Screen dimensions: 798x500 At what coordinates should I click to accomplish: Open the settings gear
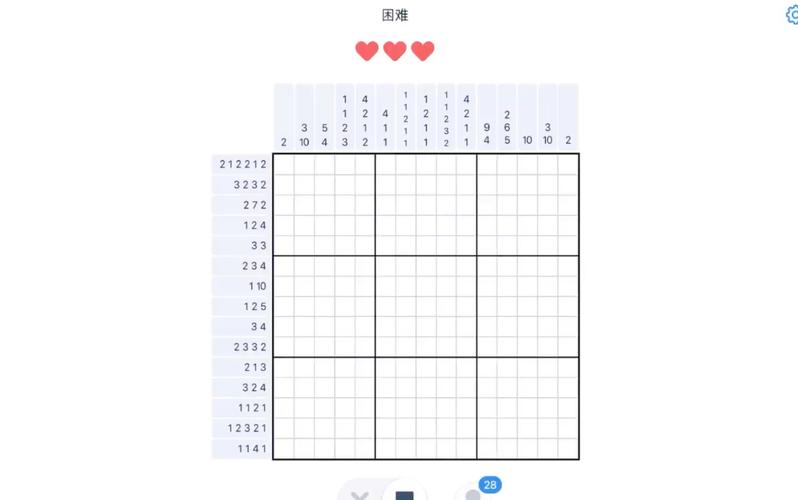click(792, 14)
